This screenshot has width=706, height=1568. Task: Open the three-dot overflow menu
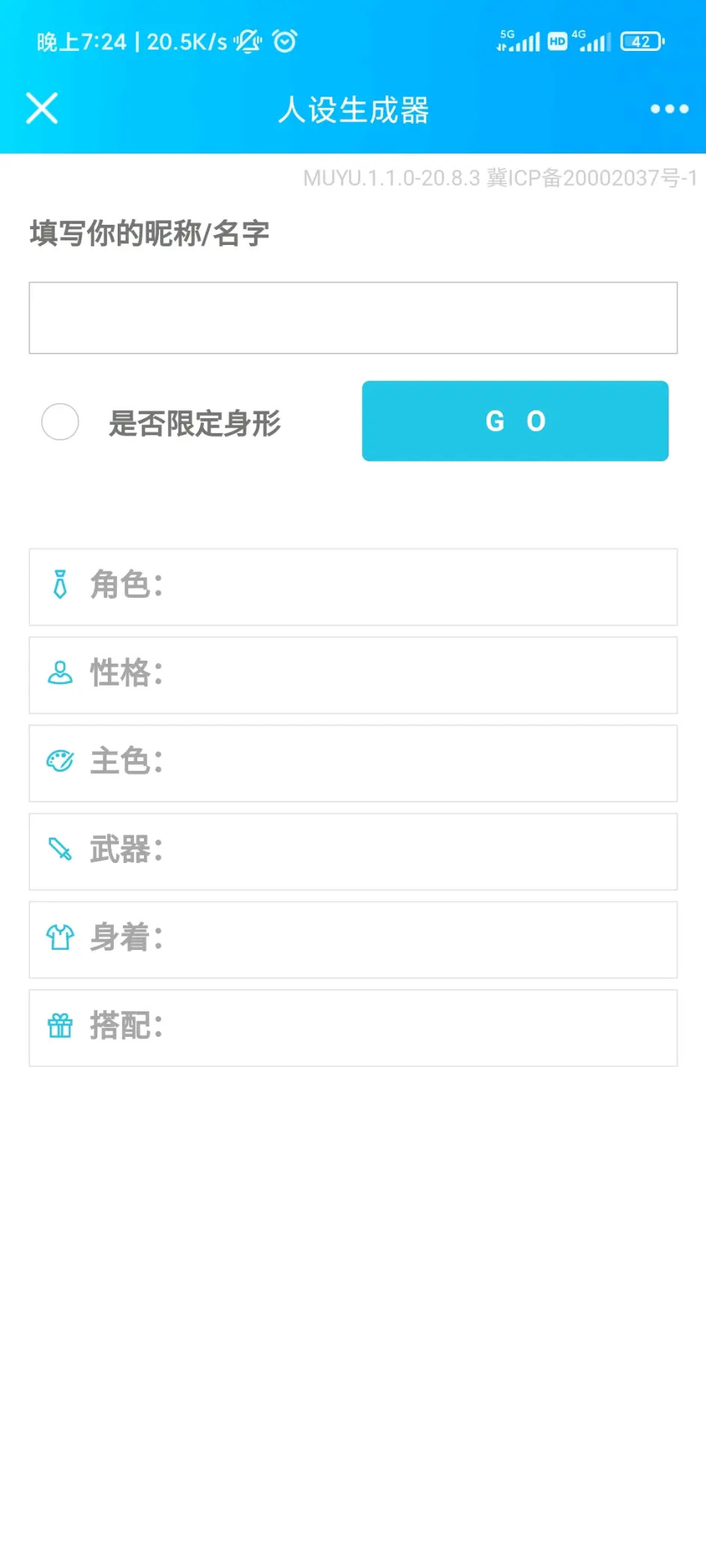tap(669, 109)
